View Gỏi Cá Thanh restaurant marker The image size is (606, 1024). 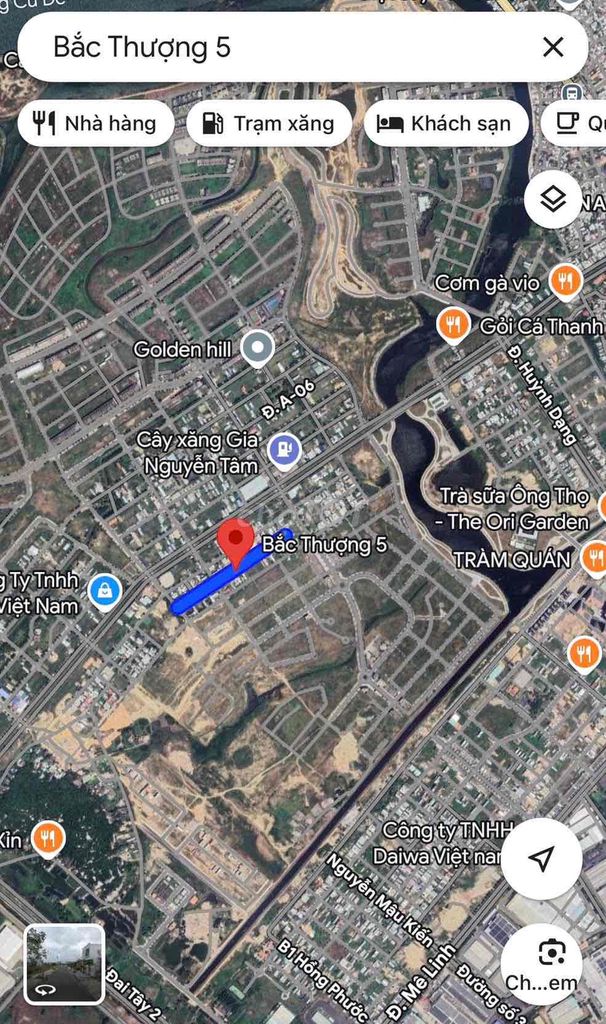454,325
